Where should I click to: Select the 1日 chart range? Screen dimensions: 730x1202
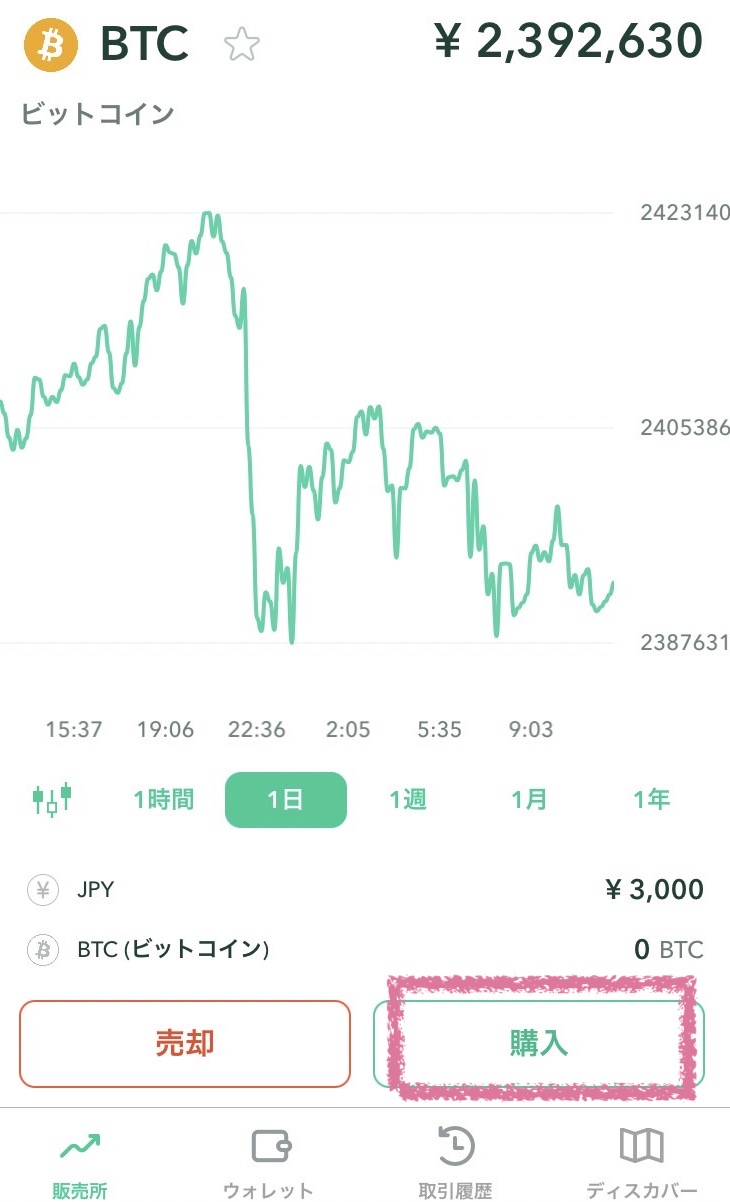pyautogui.click(x=286, y=800)
